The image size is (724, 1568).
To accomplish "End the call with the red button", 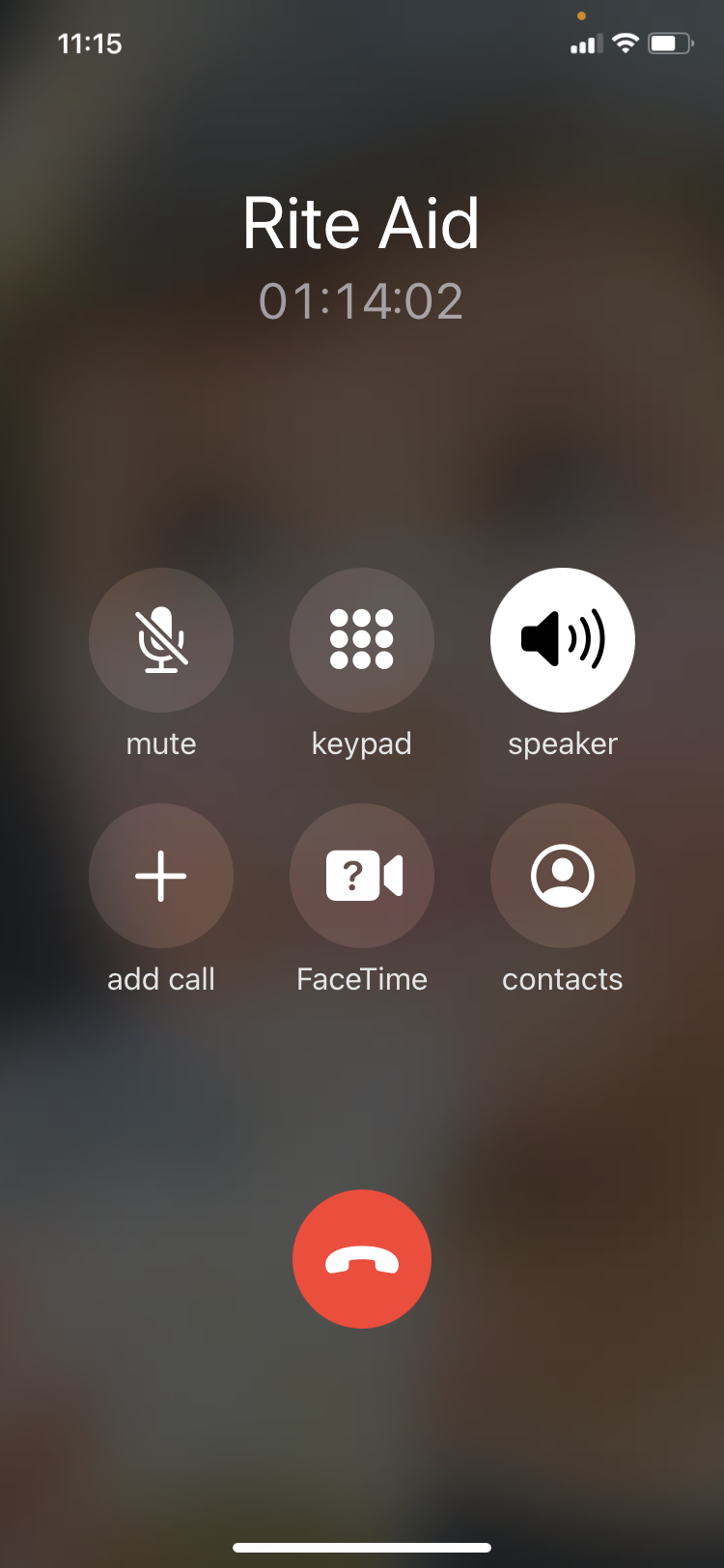I will click(362, 1259).
